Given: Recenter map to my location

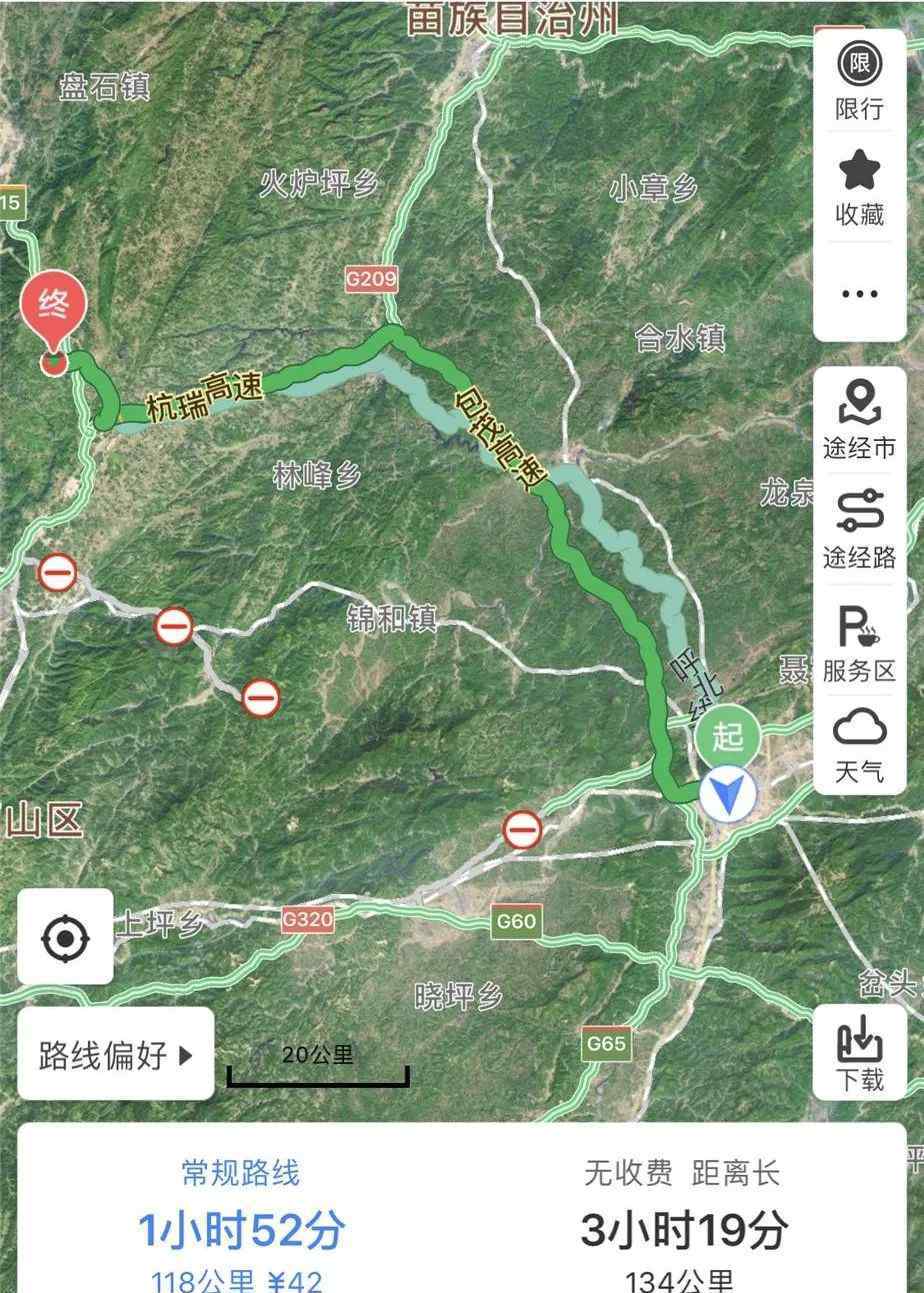Looking at the screenshot, I should point(65,937).
